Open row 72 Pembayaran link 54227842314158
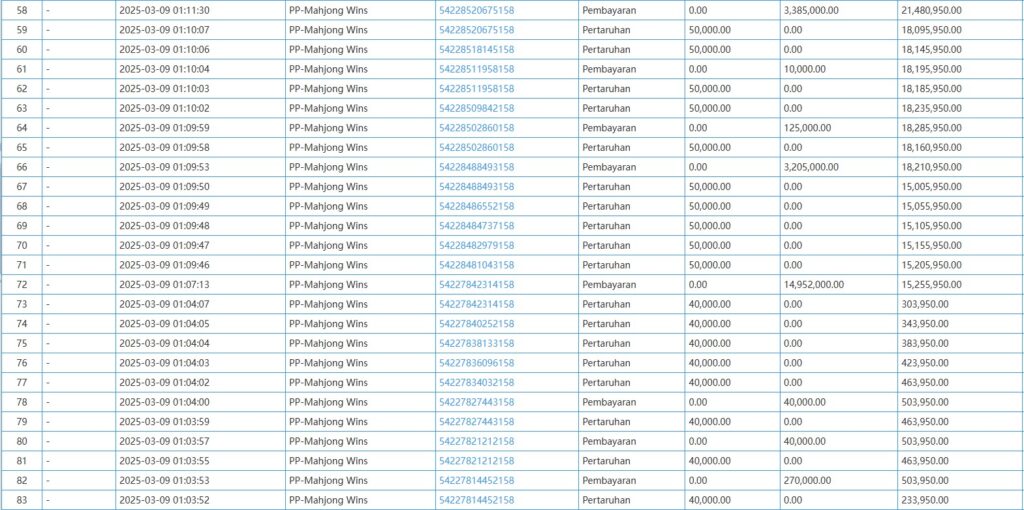The height and width of the screenshot is (510, 1024). (x=476, y=285)
